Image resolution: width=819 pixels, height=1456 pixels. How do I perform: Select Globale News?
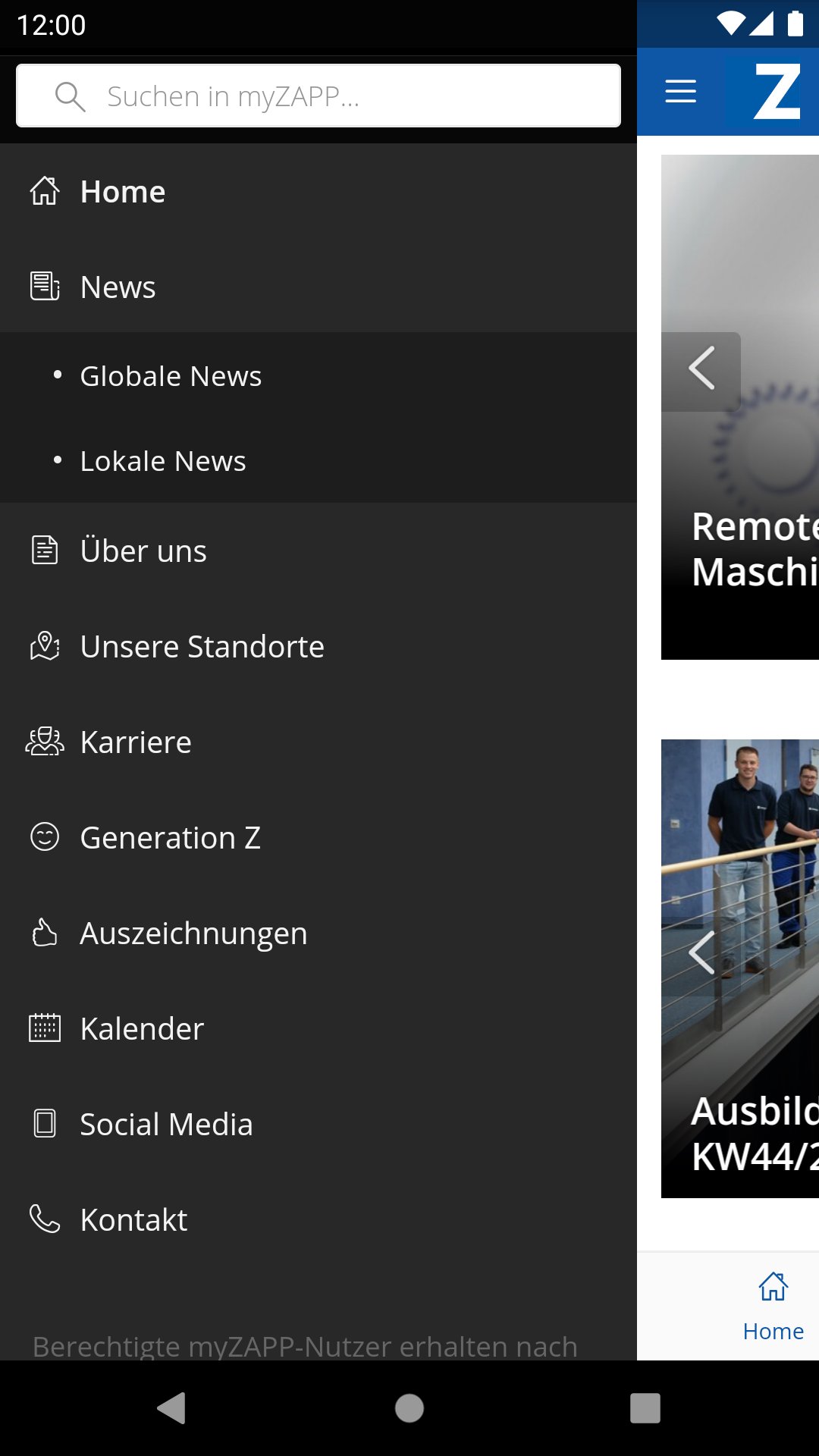(x=318, y=376)
